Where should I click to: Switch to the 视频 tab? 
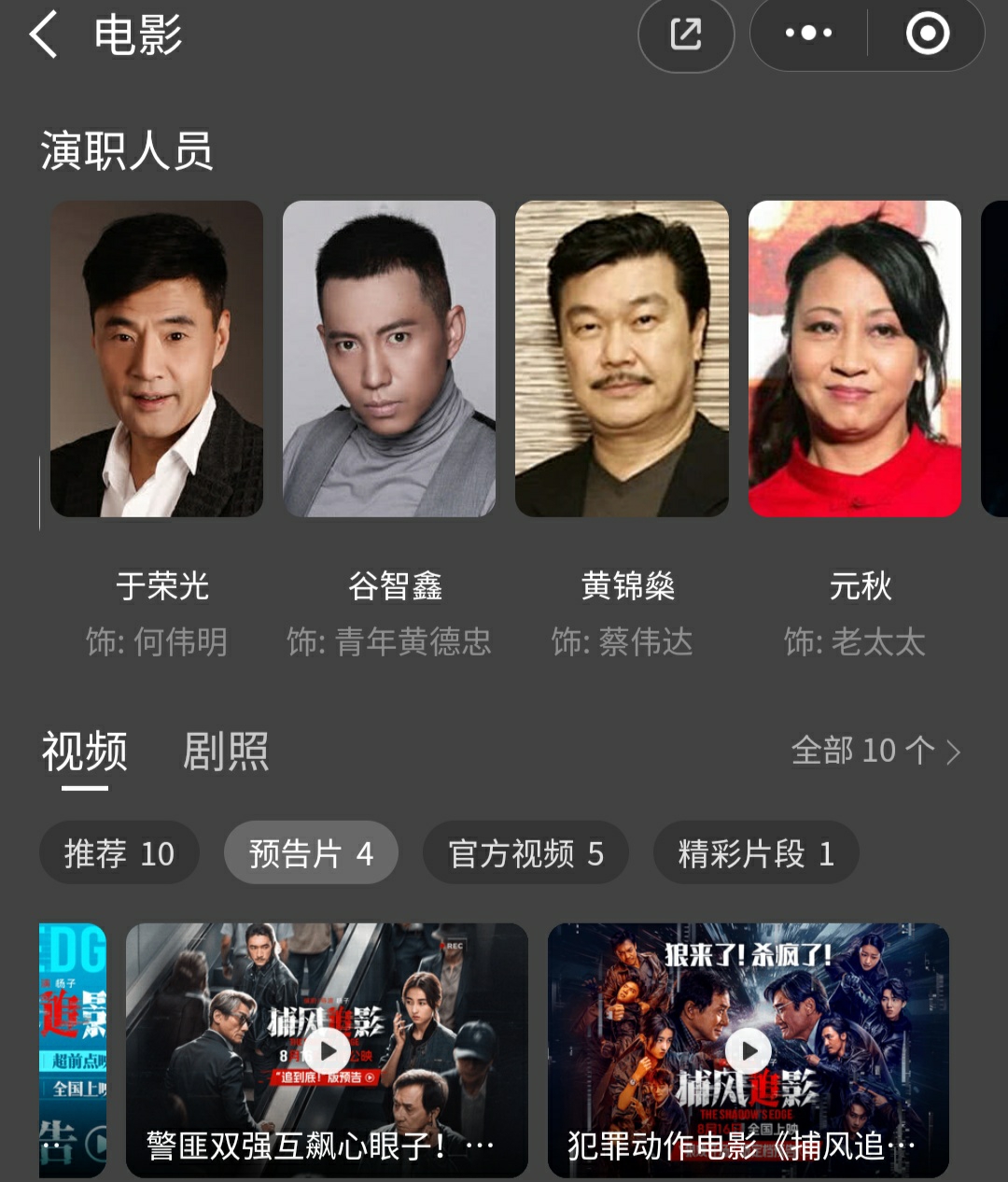pos(84,752)
